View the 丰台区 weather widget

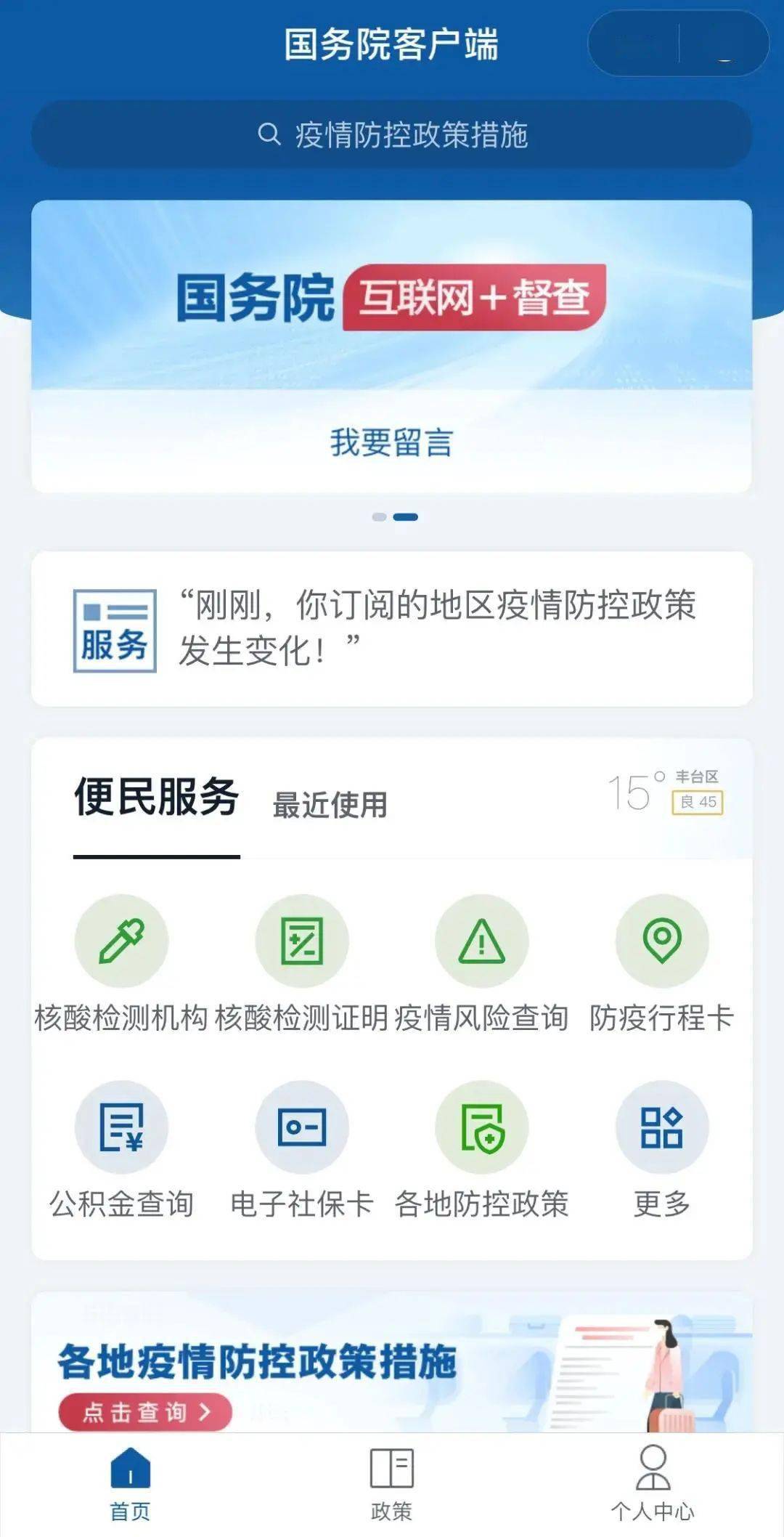pos(665,792)
